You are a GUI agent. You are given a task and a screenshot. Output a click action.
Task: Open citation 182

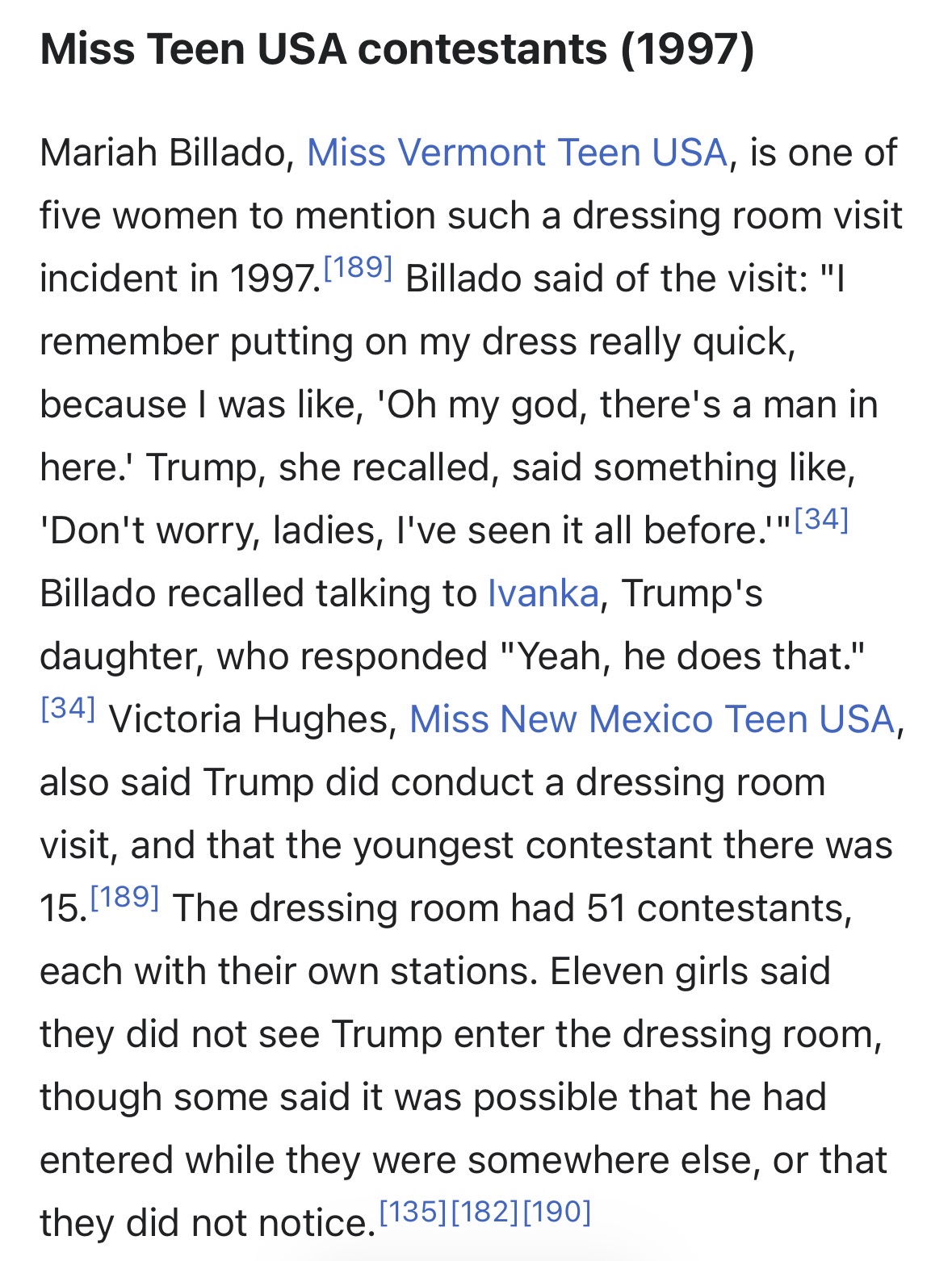click(484, 1211)
